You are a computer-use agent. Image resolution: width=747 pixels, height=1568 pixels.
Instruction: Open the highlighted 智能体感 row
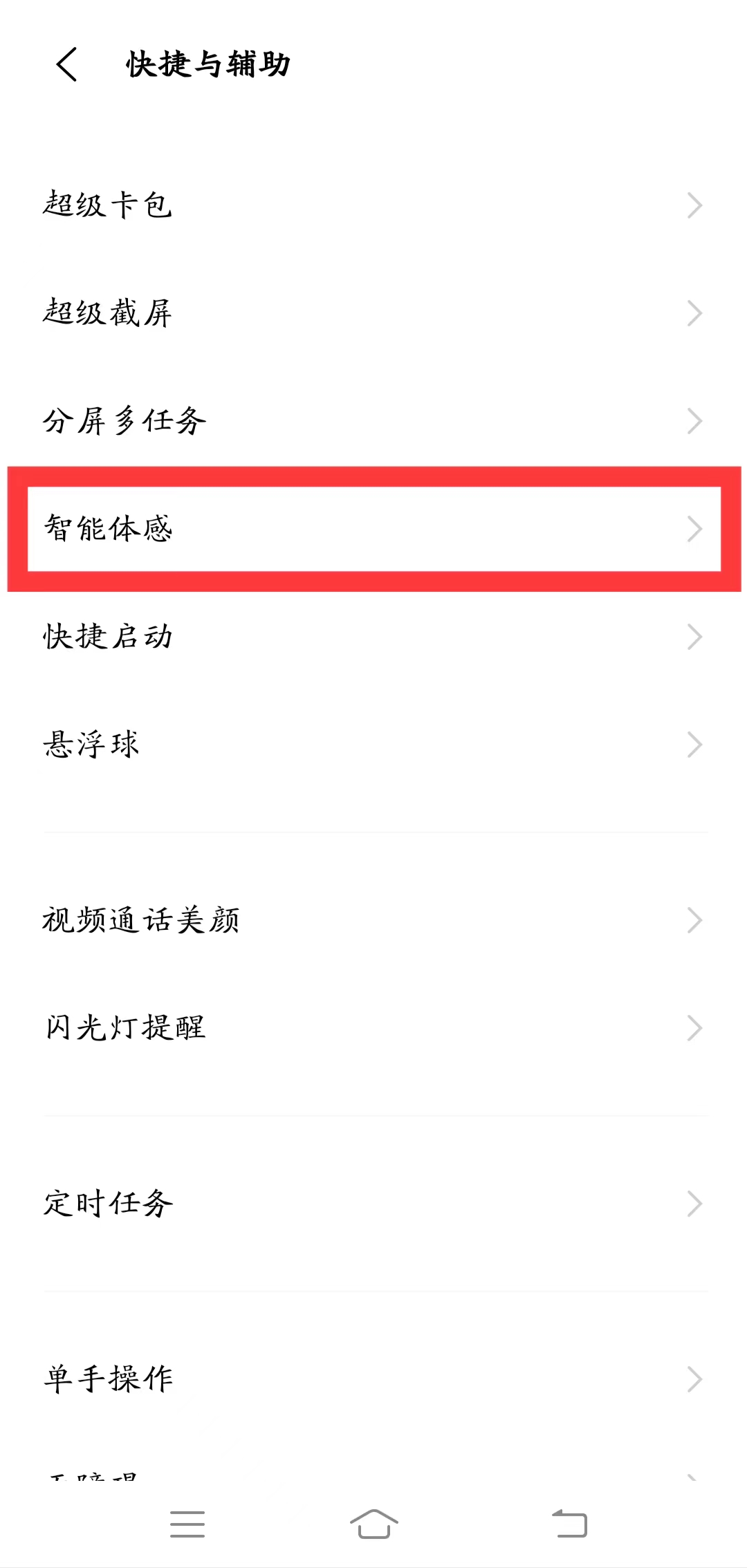373,529
